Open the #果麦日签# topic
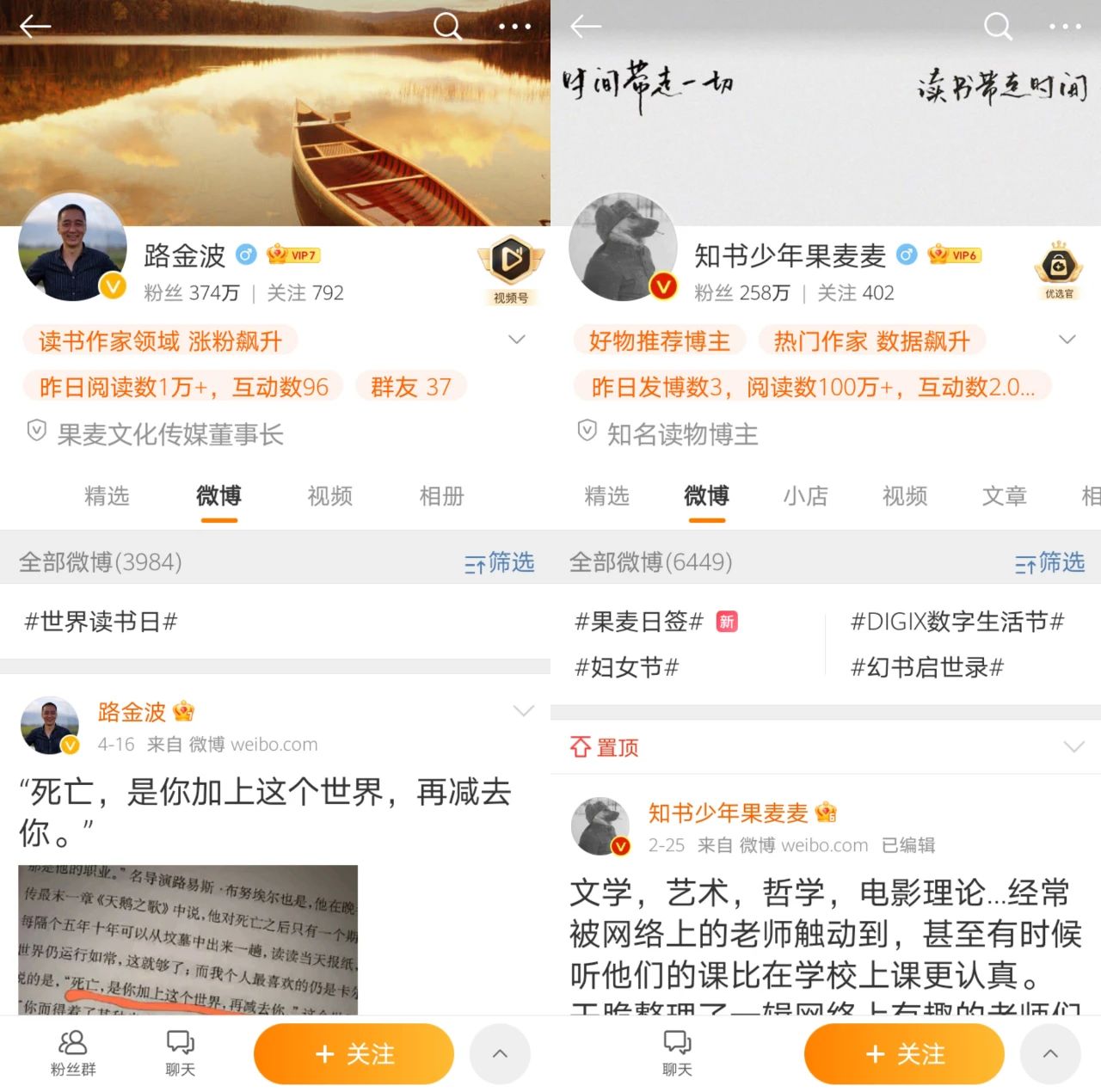Image resolution: width=1101 pixels, height=1092 pixels. tap(639, 622)
